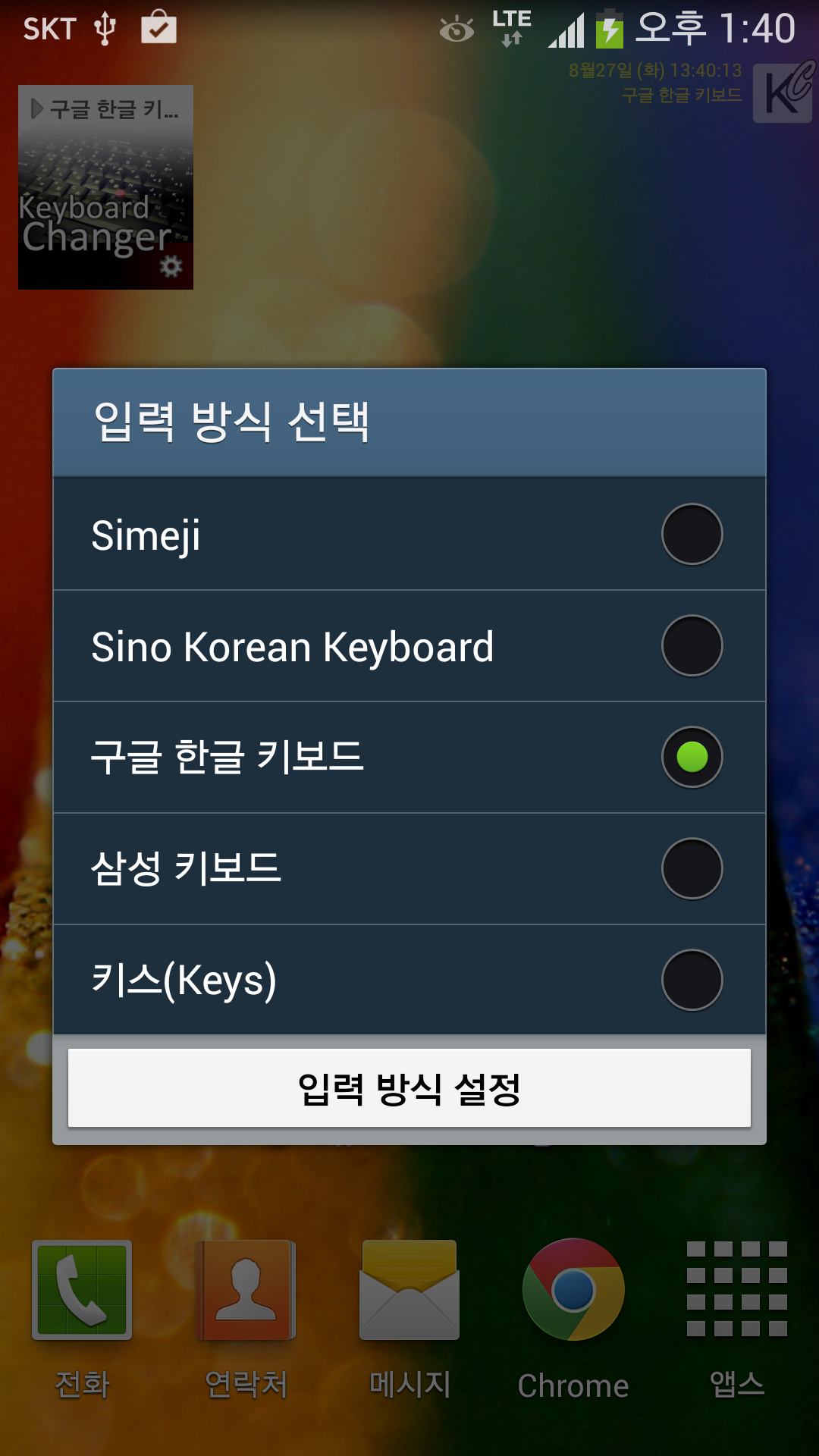Select 구글 한글 키보드 as the input method
The width and height of the screenshot is (819, 1456).
pyautogui.click(x=409, y=757)
